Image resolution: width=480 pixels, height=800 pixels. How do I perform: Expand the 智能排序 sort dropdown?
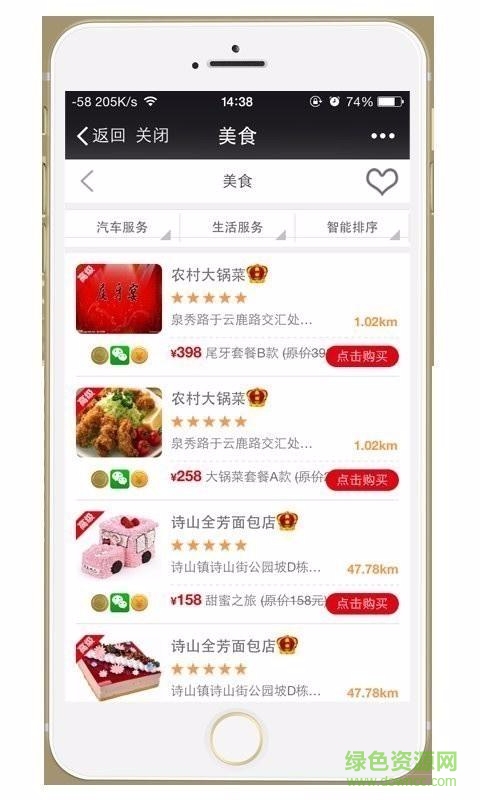point(352,227)
